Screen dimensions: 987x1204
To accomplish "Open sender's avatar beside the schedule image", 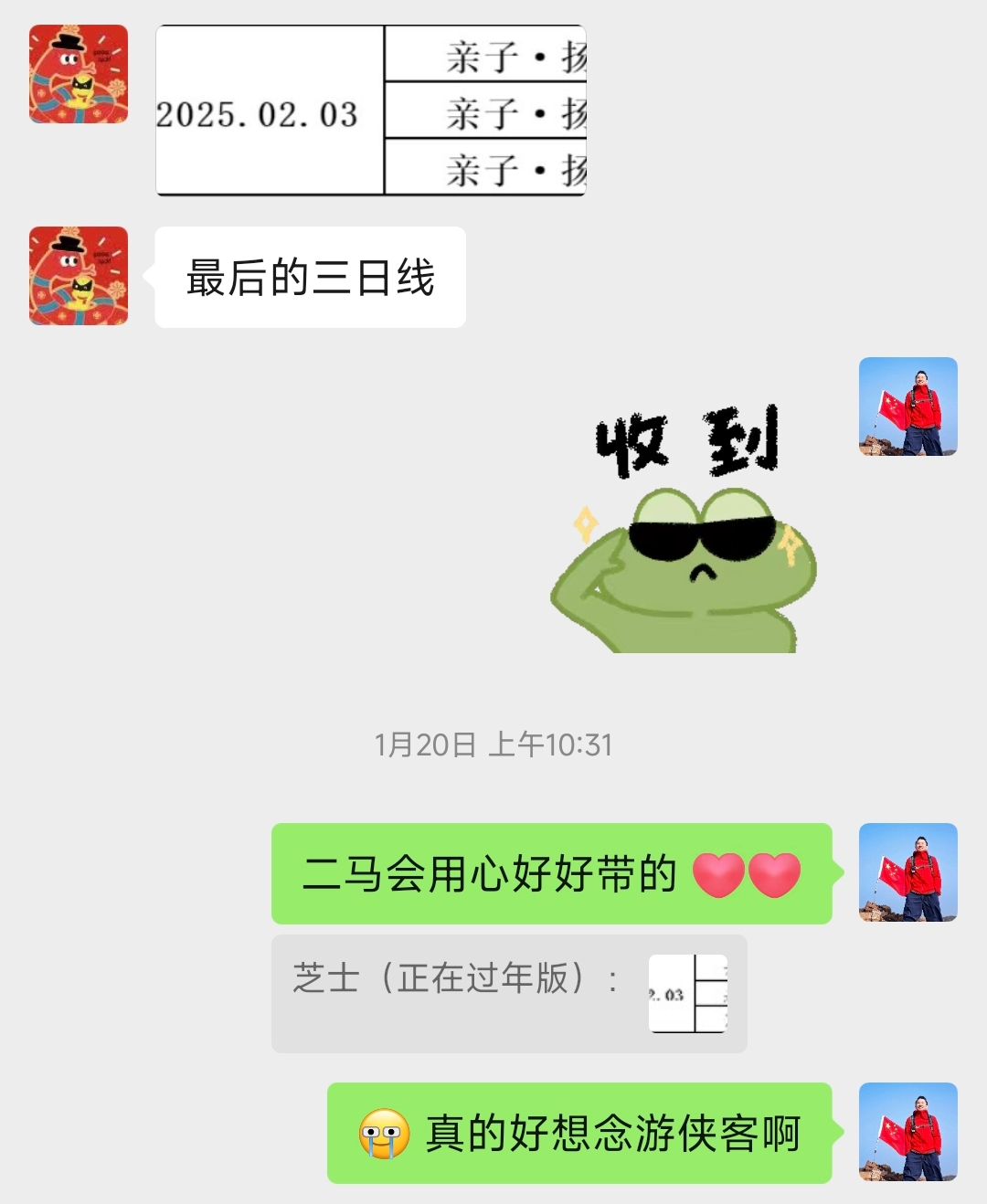I will click(79, 74).
